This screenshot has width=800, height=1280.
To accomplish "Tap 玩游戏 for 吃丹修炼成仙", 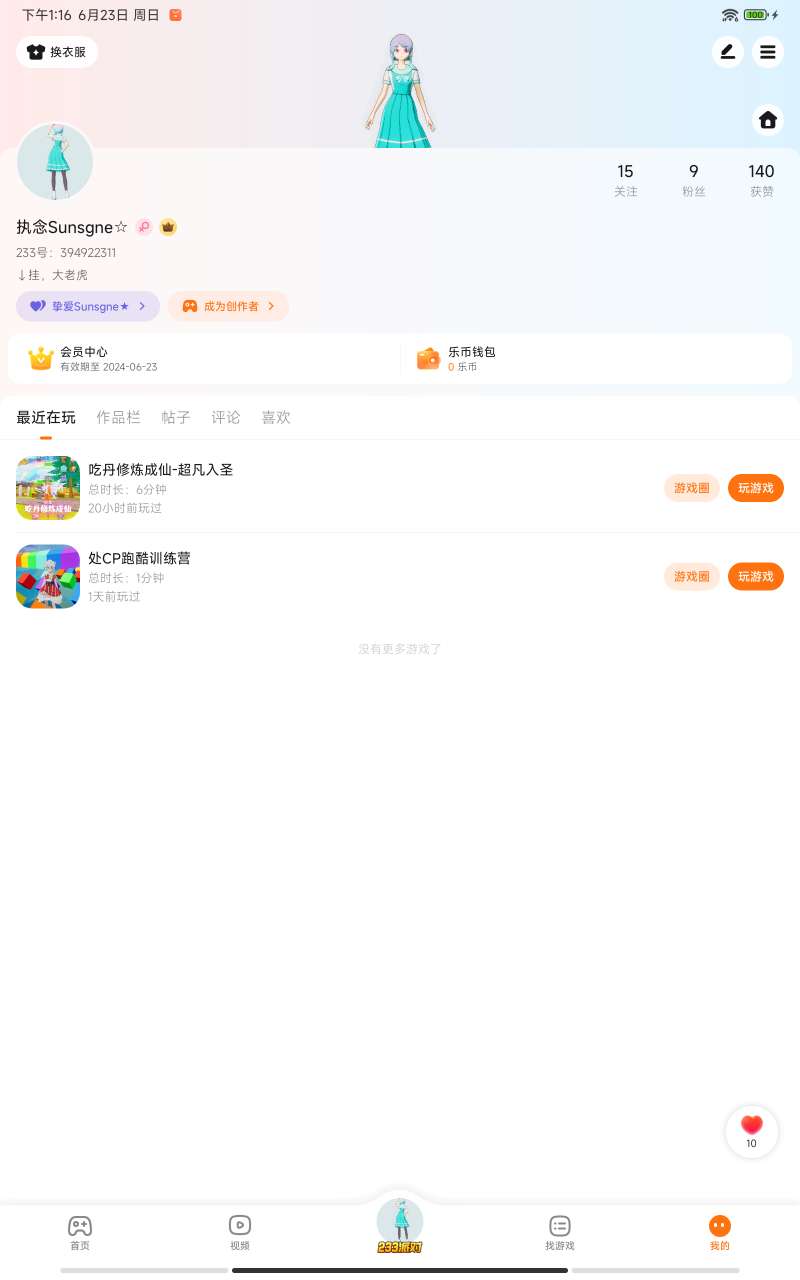I will point(756,488).
